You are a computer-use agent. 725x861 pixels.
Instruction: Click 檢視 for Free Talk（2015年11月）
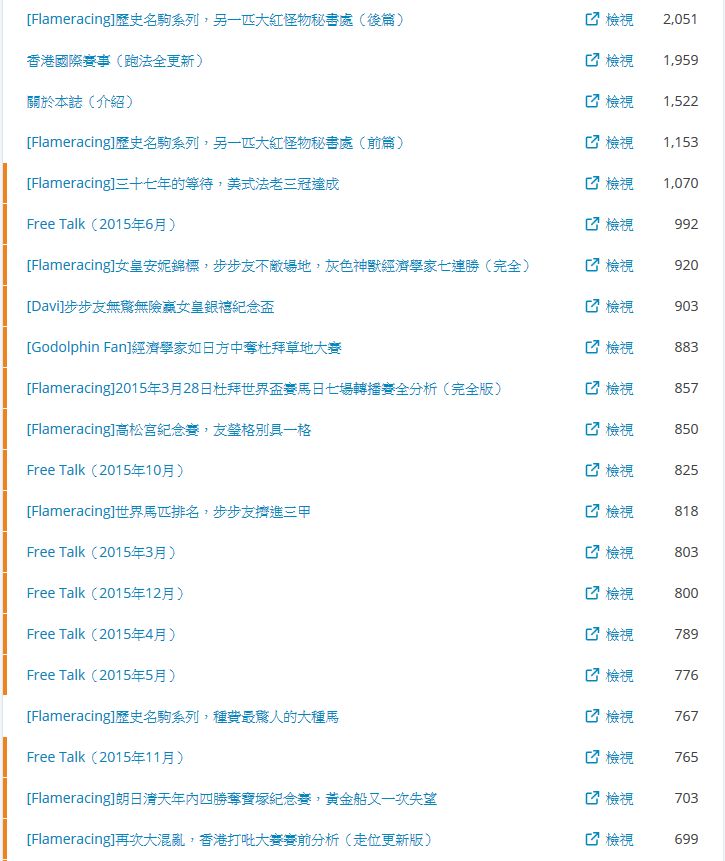(x=609, y=757)
